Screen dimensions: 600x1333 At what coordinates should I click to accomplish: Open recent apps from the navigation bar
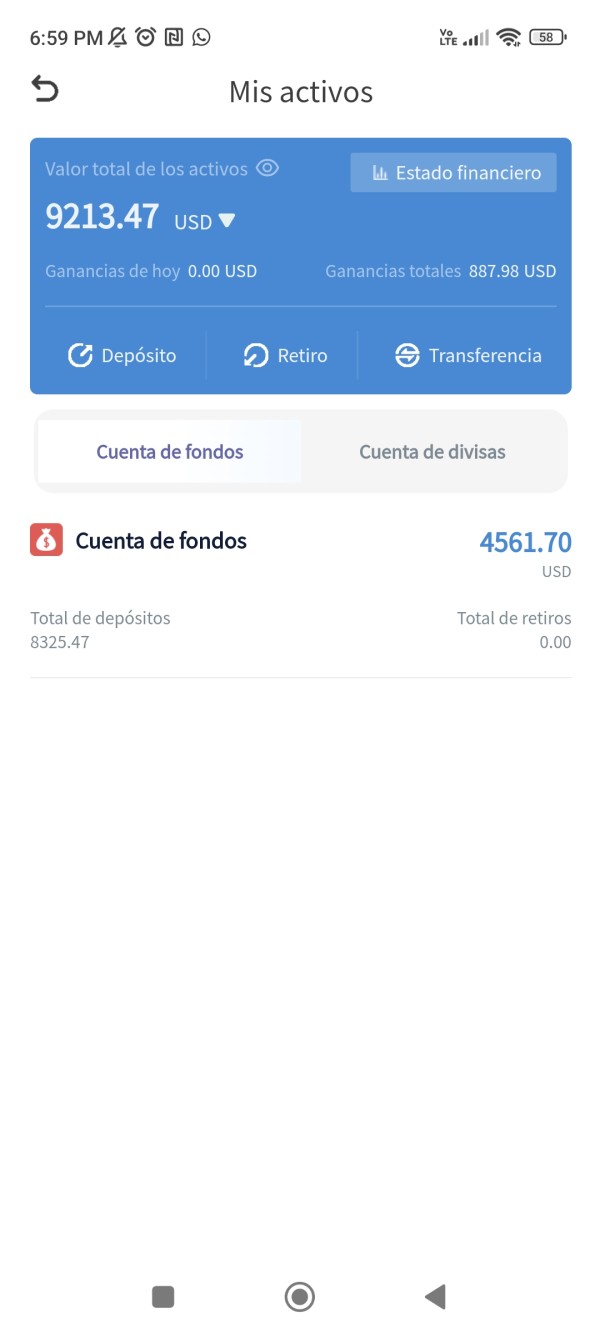pyautogui.click(x=163, y=1297)
